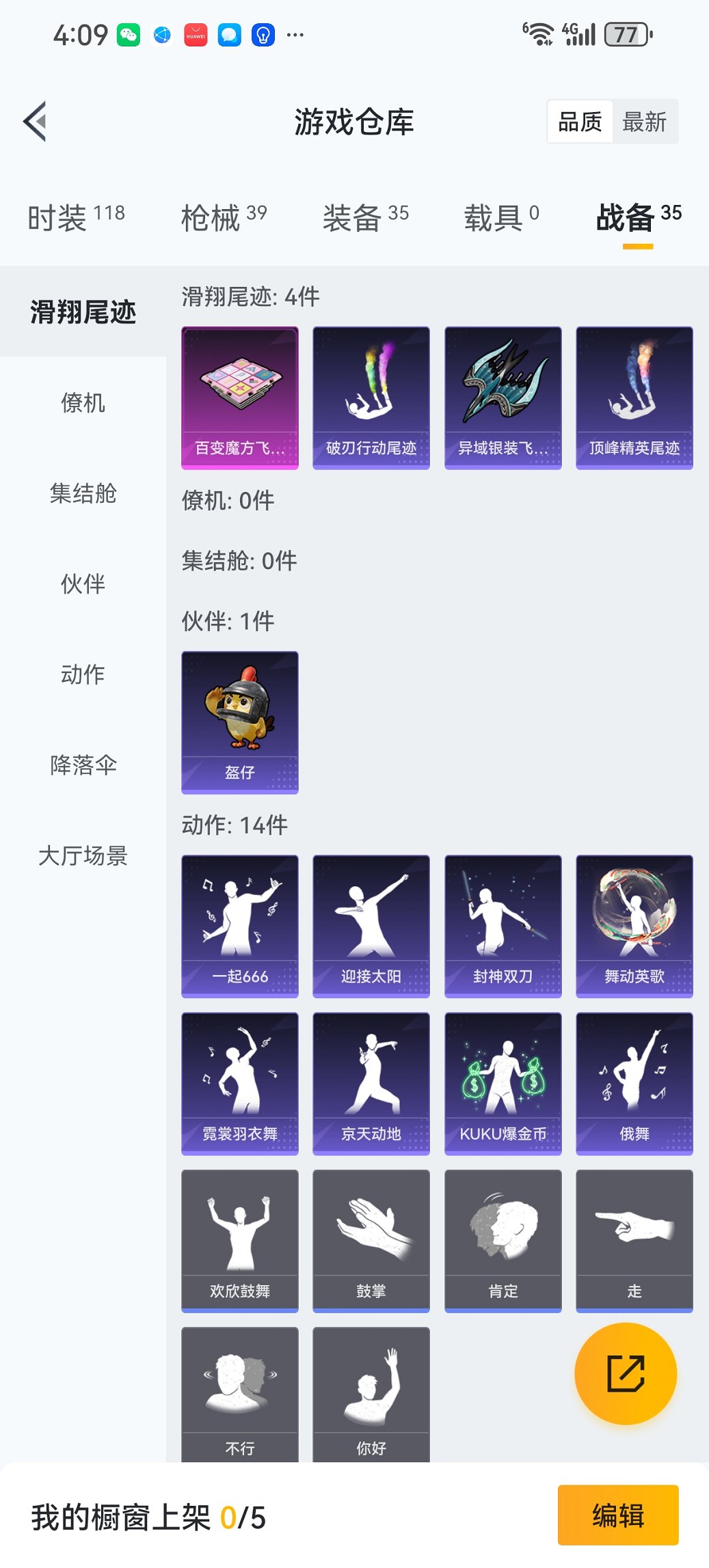Check the 我的橱窗上架 0/5 counter
The width and height of the screenshot is (709, 1568).
click(x=148, y=1515)
